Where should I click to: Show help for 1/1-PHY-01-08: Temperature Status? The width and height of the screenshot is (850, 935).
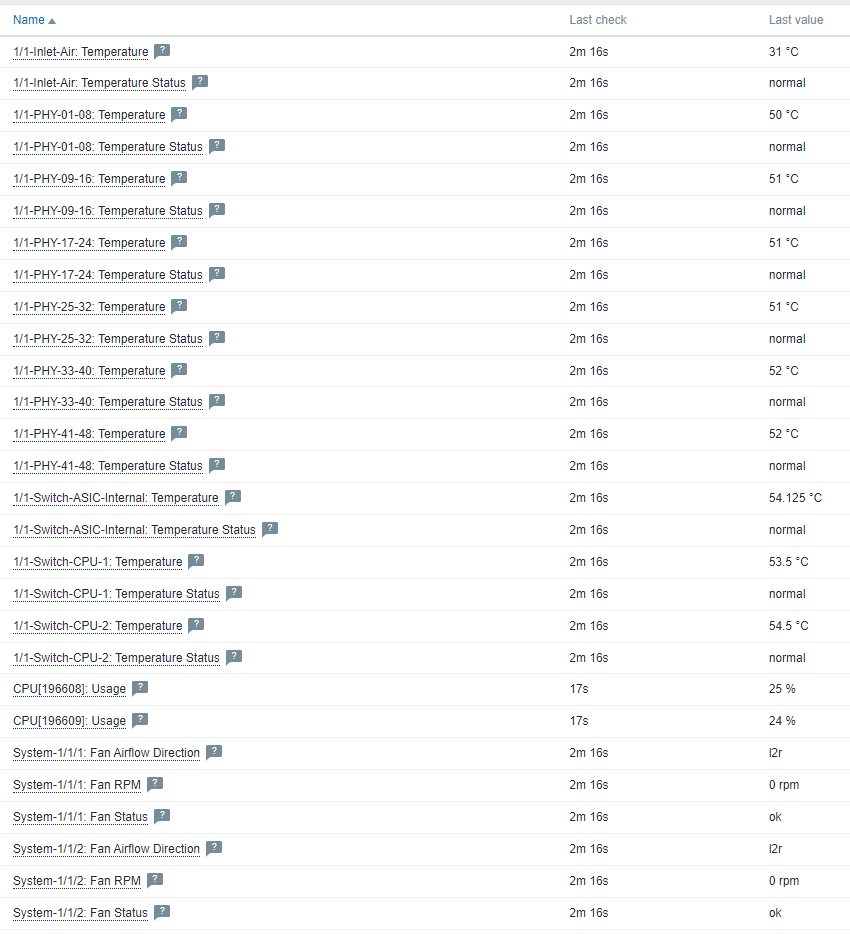point(217,146)
